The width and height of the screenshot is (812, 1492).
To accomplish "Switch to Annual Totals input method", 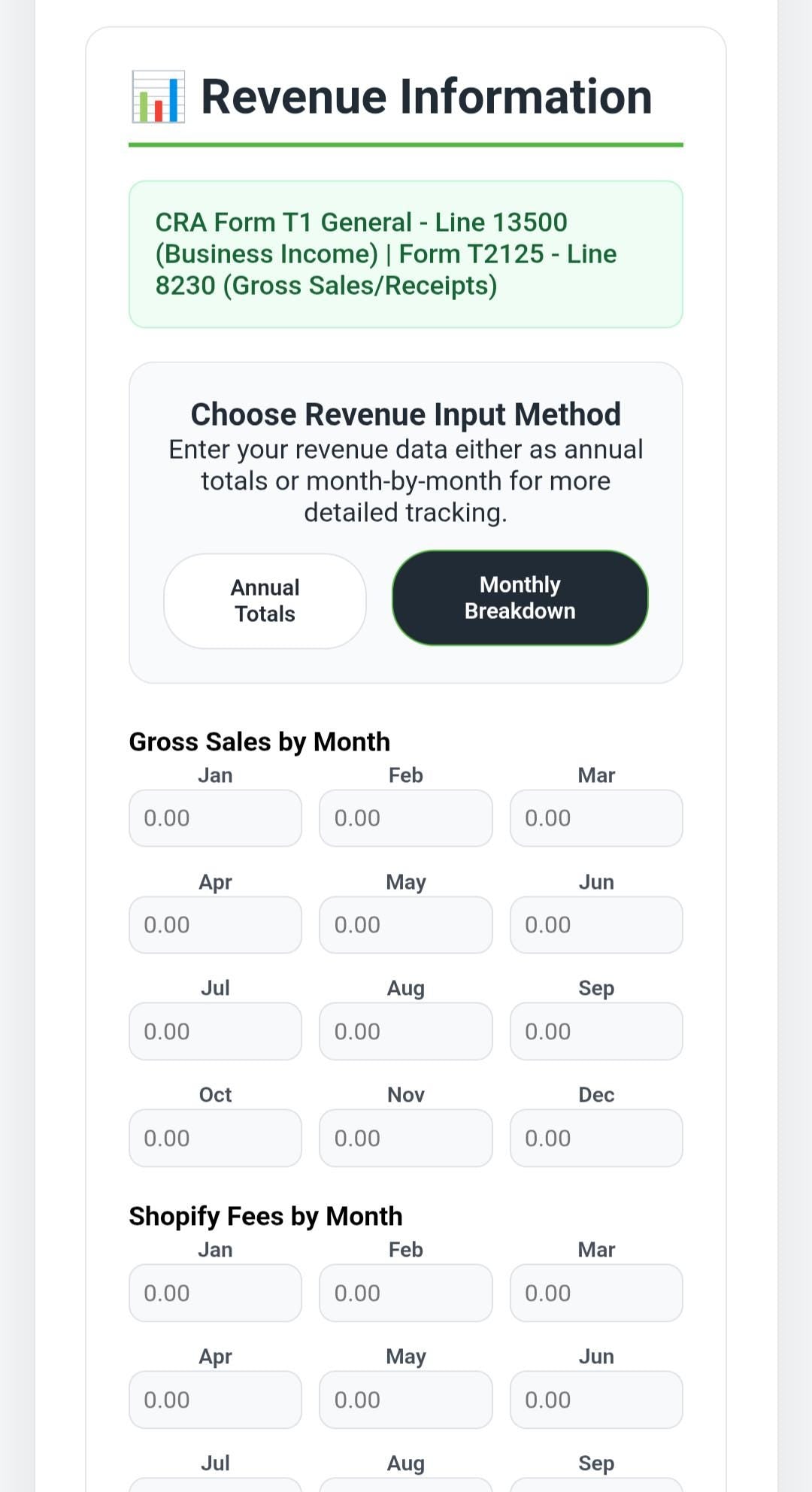I will 264,600.
